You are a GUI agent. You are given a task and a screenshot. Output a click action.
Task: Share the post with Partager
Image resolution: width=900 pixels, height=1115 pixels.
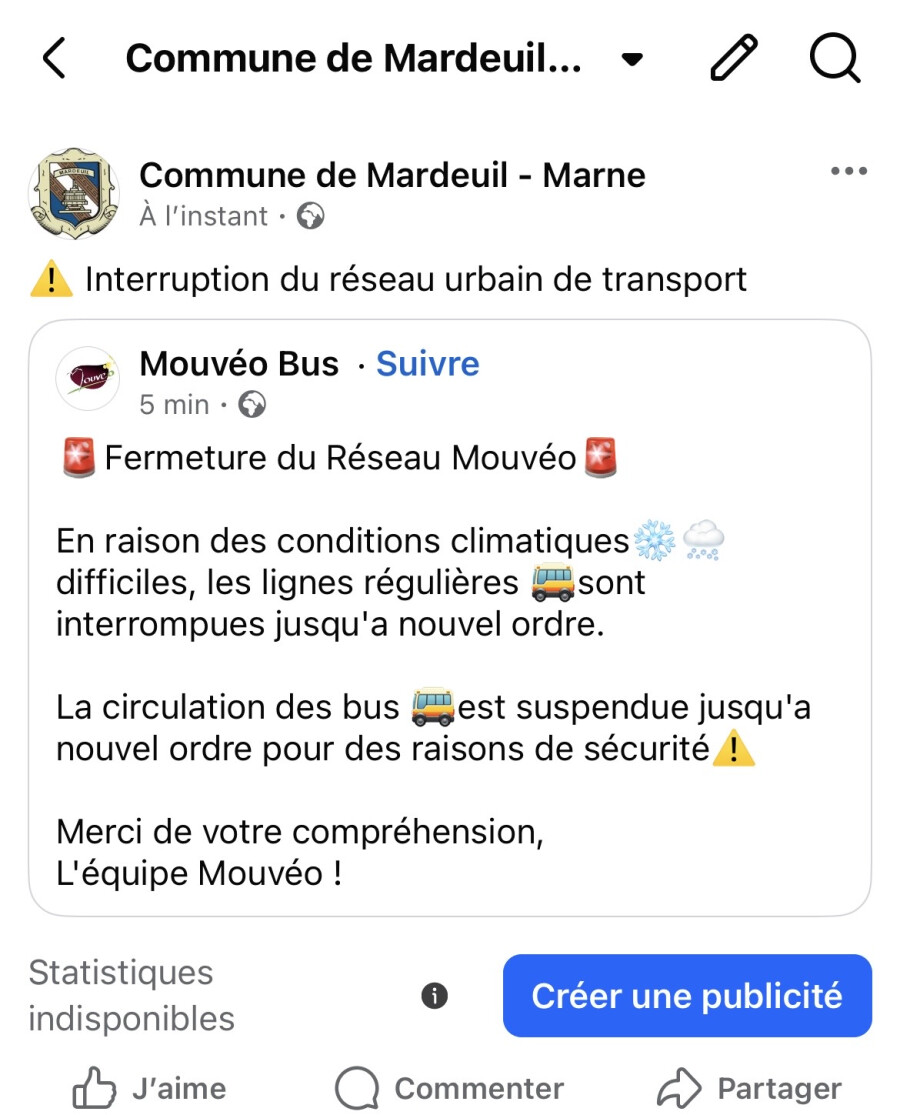pos(749,1088)
